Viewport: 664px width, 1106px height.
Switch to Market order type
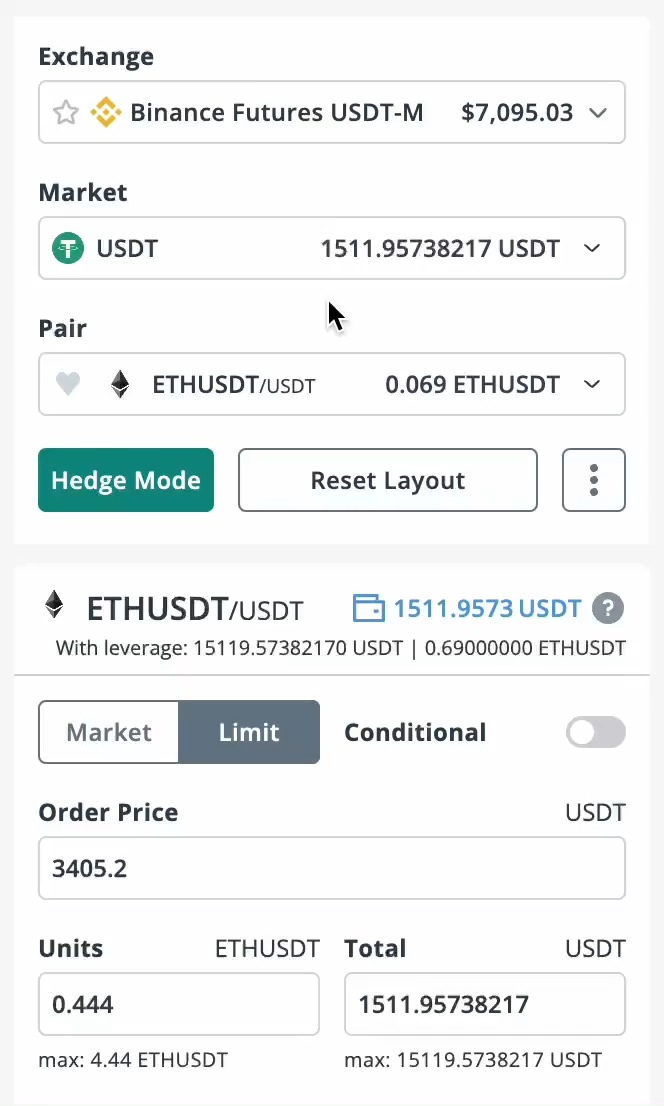pos(109,732)
